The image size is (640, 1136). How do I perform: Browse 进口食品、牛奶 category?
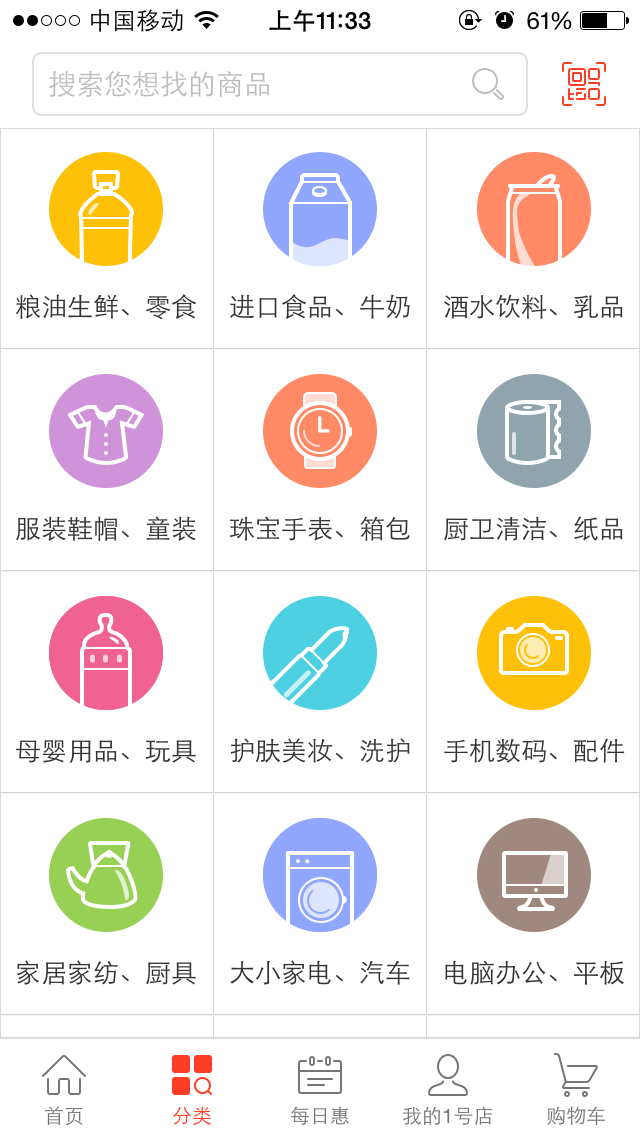point(320,238)
